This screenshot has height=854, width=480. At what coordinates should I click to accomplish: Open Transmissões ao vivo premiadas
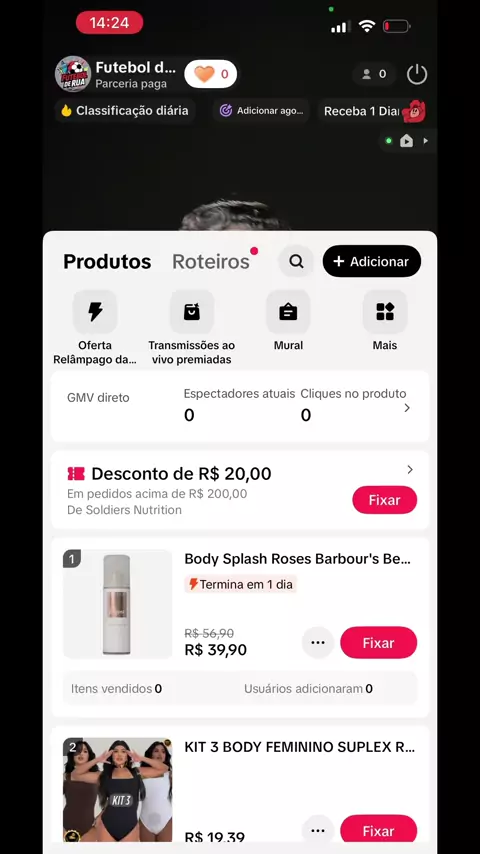pyautogui.click(x=192, y=328)
